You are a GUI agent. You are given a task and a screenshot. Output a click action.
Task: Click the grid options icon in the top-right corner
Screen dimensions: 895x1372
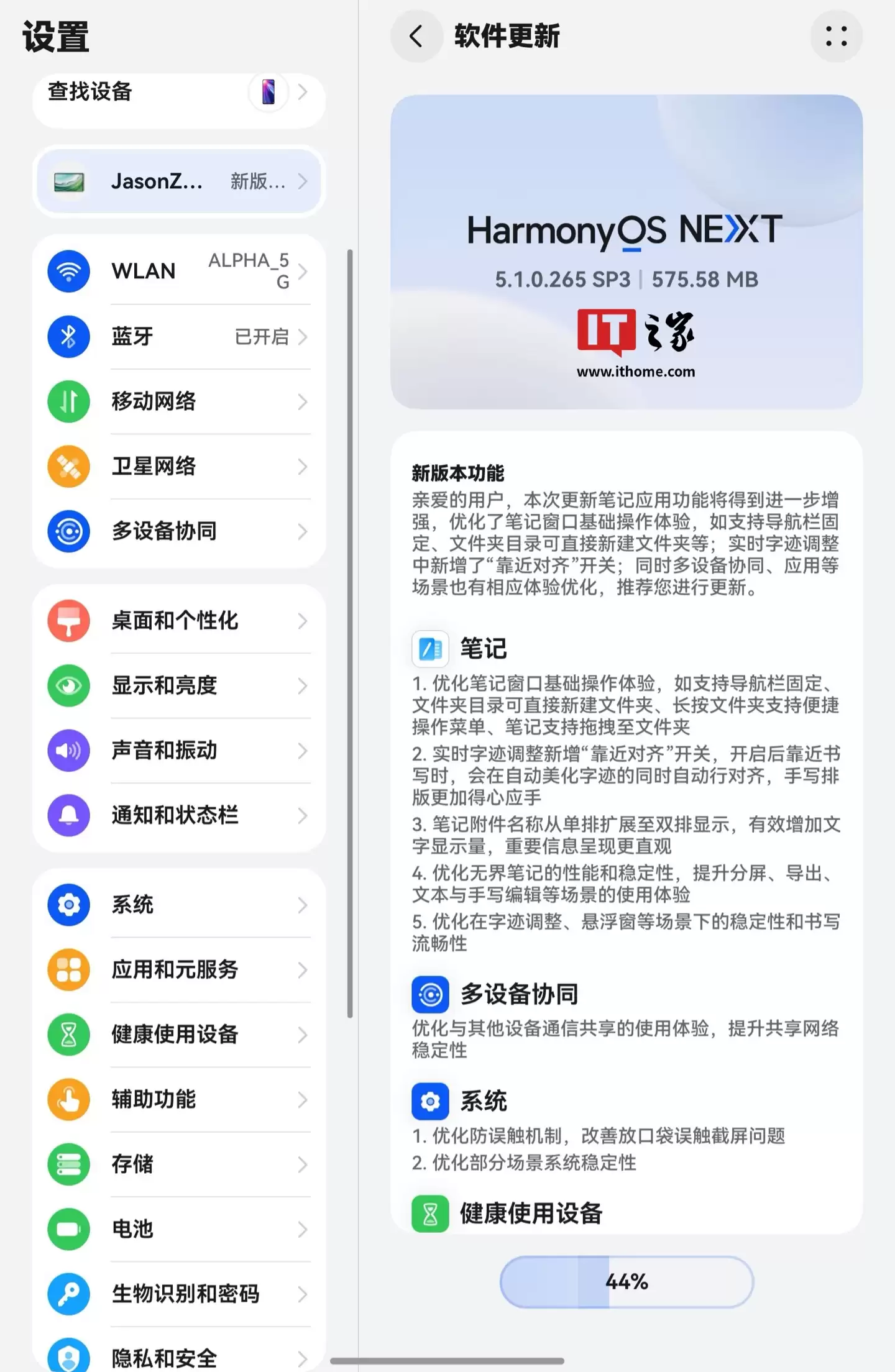[x=837, y=37]
